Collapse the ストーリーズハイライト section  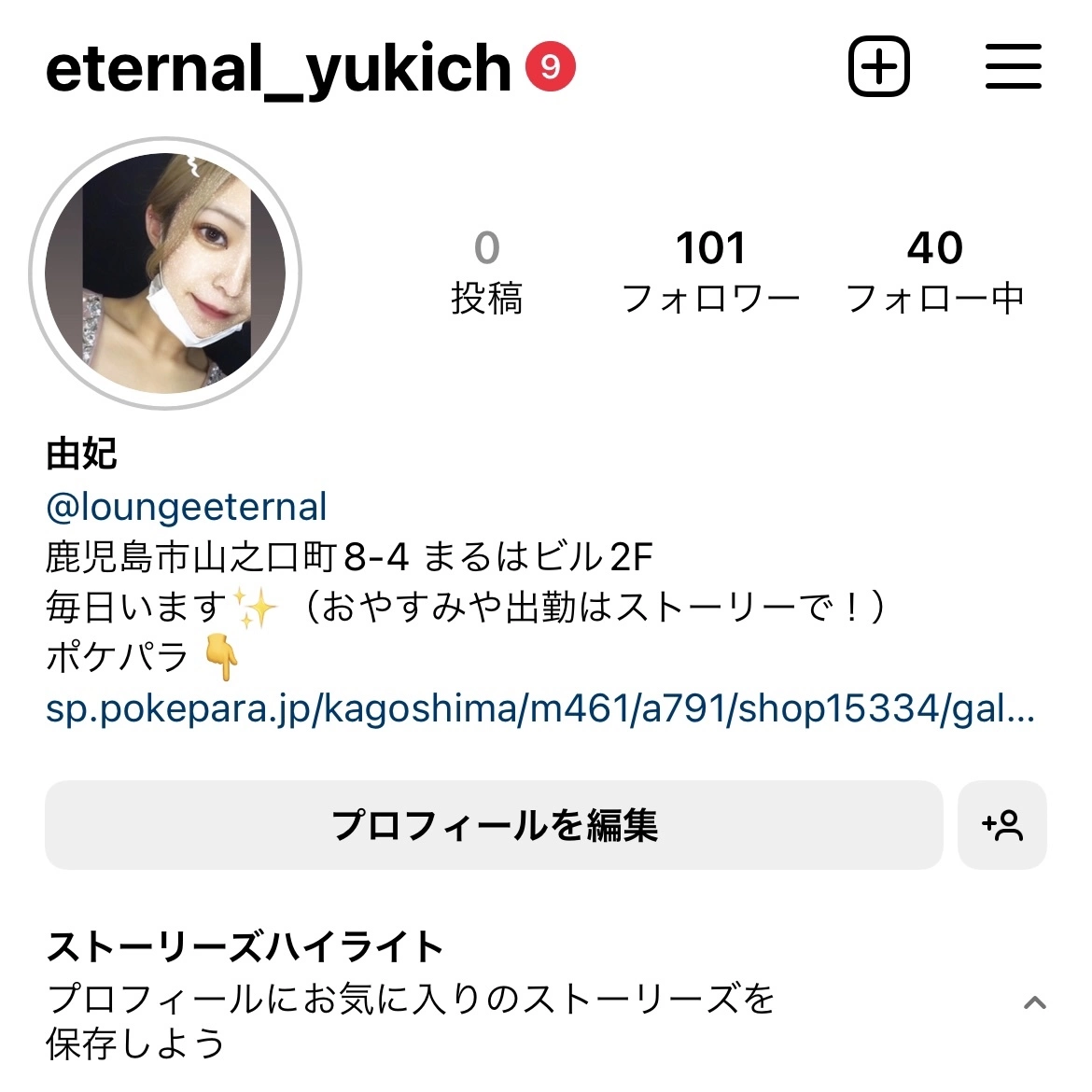click(x=1033, y=1004)
